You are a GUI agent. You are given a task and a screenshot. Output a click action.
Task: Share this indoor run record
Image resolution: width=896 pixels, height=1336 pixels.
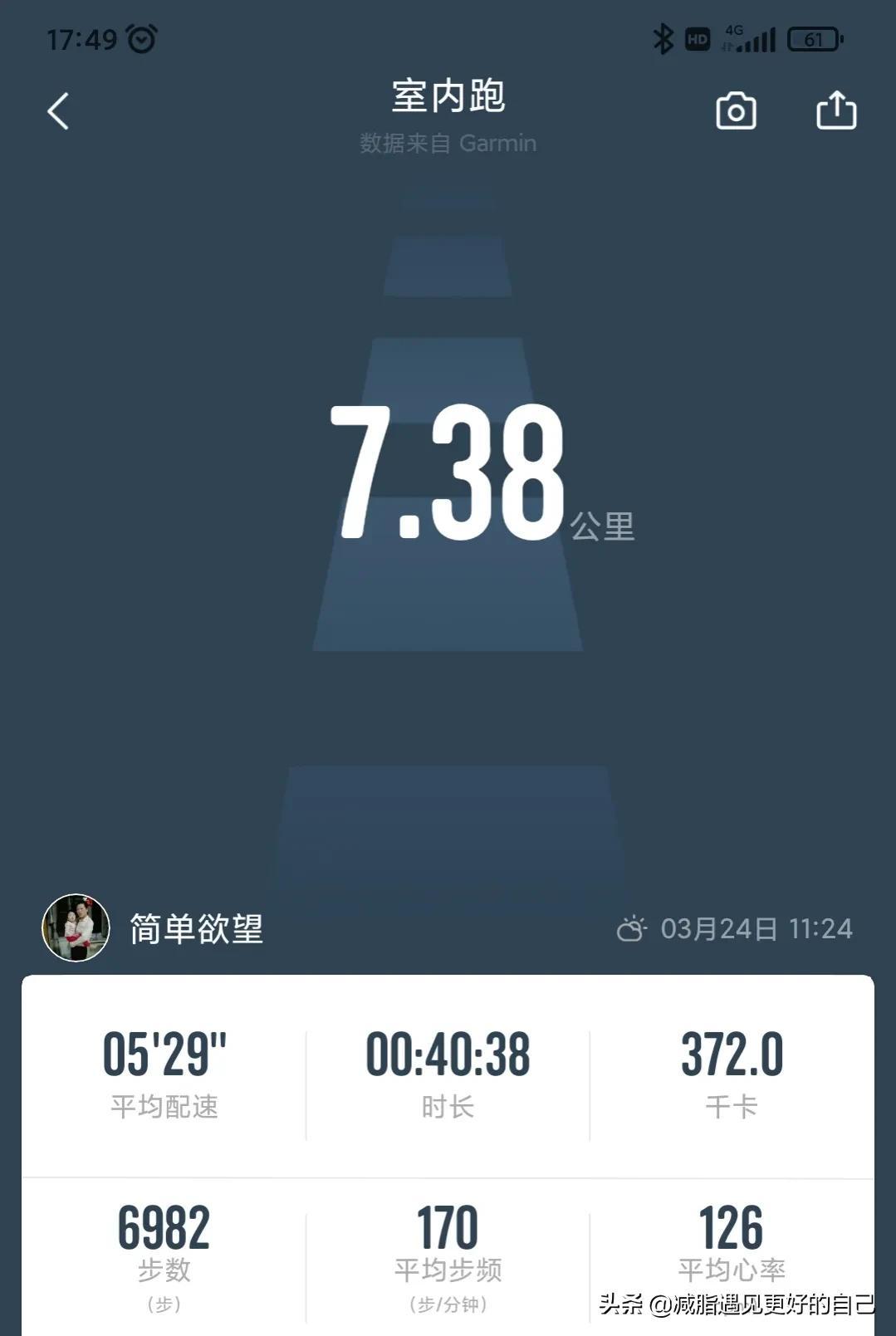pyautogui.click(x=835, y=110)
